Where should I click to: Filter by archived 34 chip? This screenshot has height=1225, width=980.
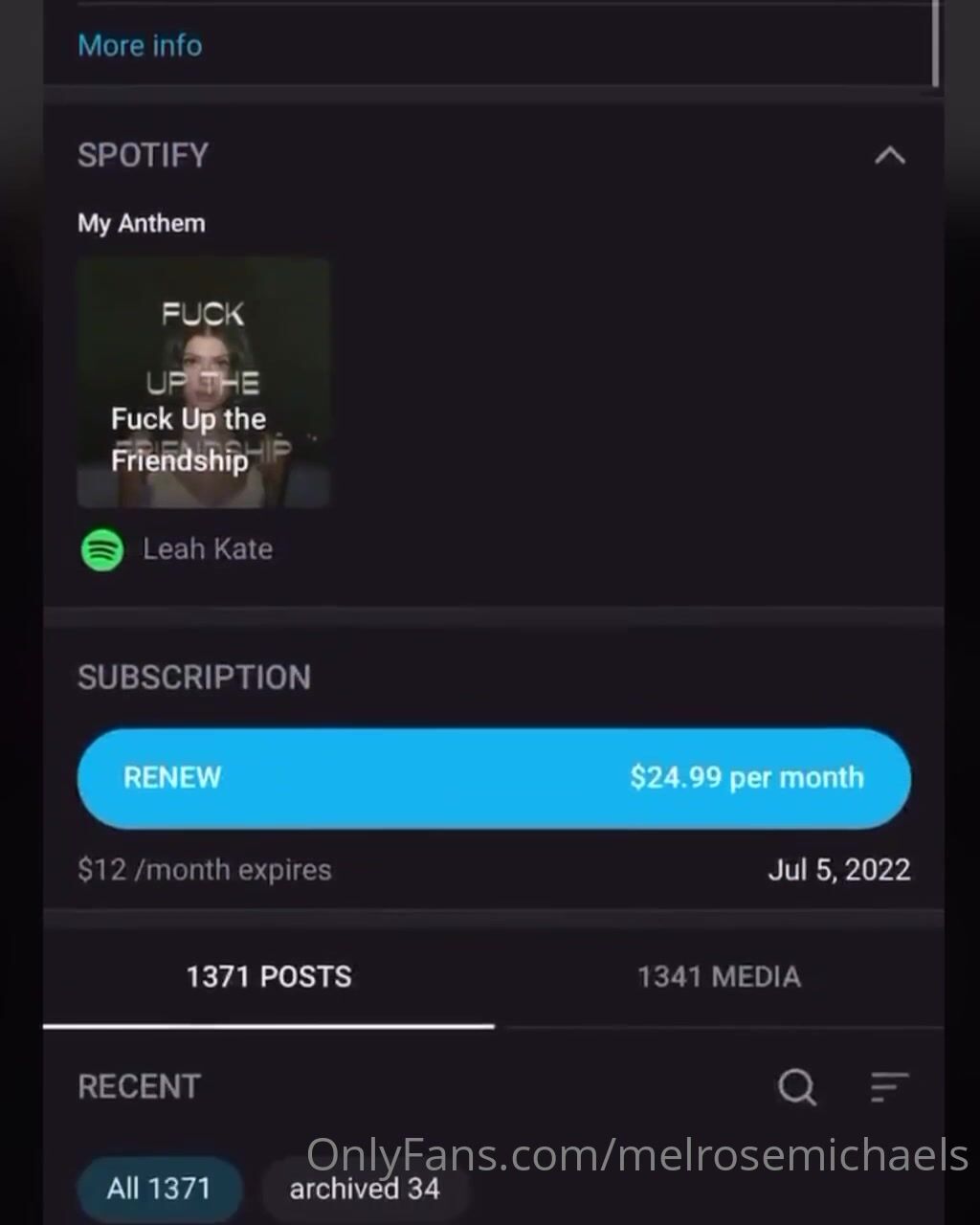365,1189
